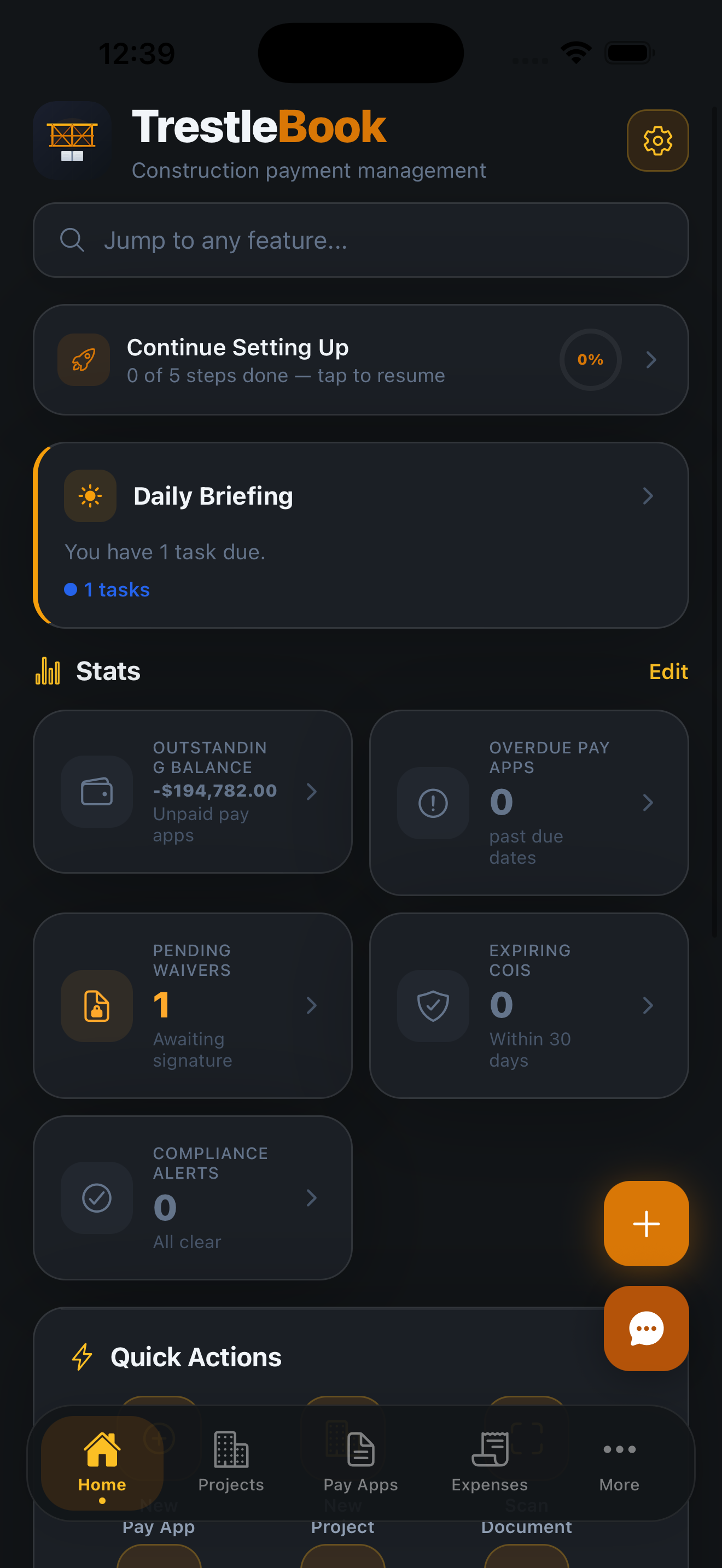Open the 1 tasks link in Daily Briefing
Image resolution: width=722 pixels, height=1568 pixels.
click(x=107, y=589)
